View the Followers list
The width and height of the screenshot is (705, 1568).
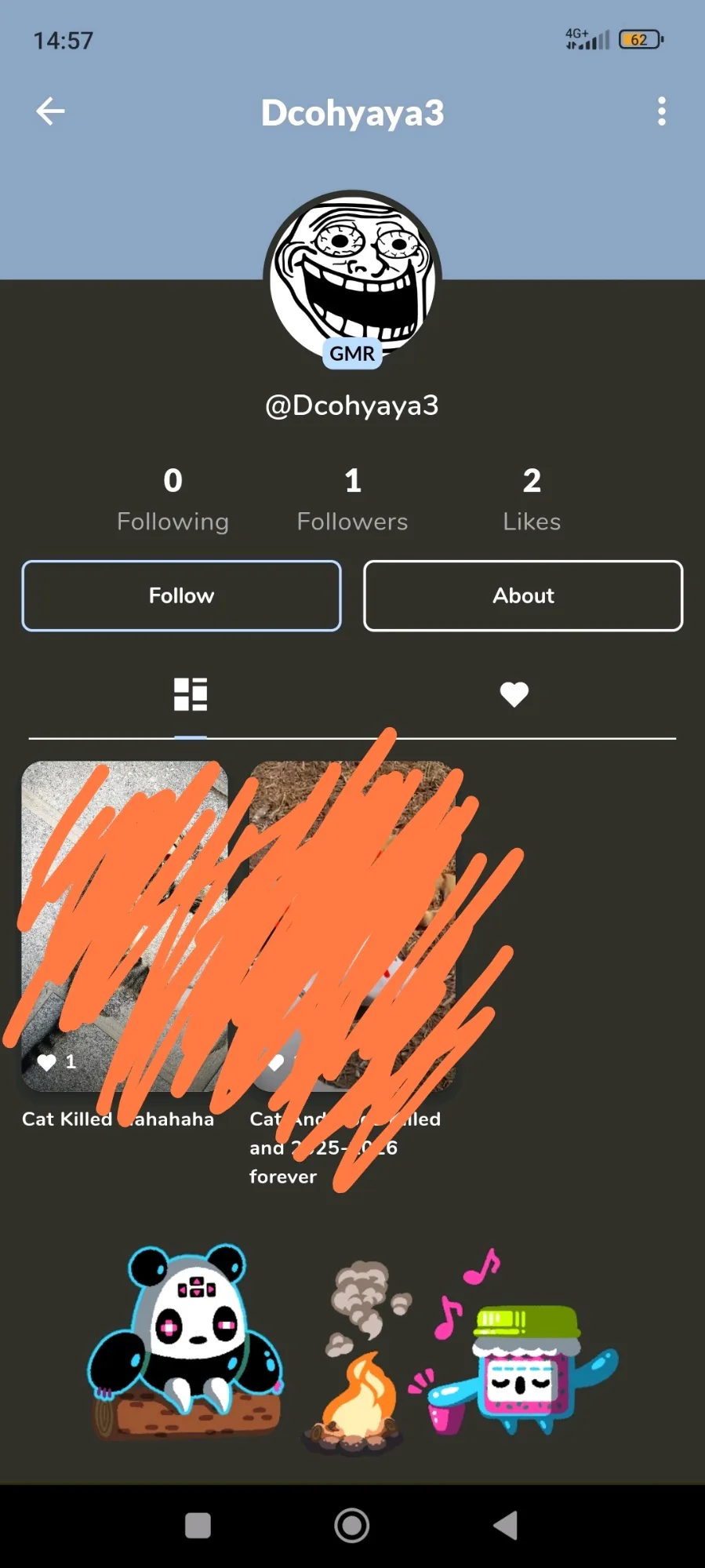[x=352, y=499]
